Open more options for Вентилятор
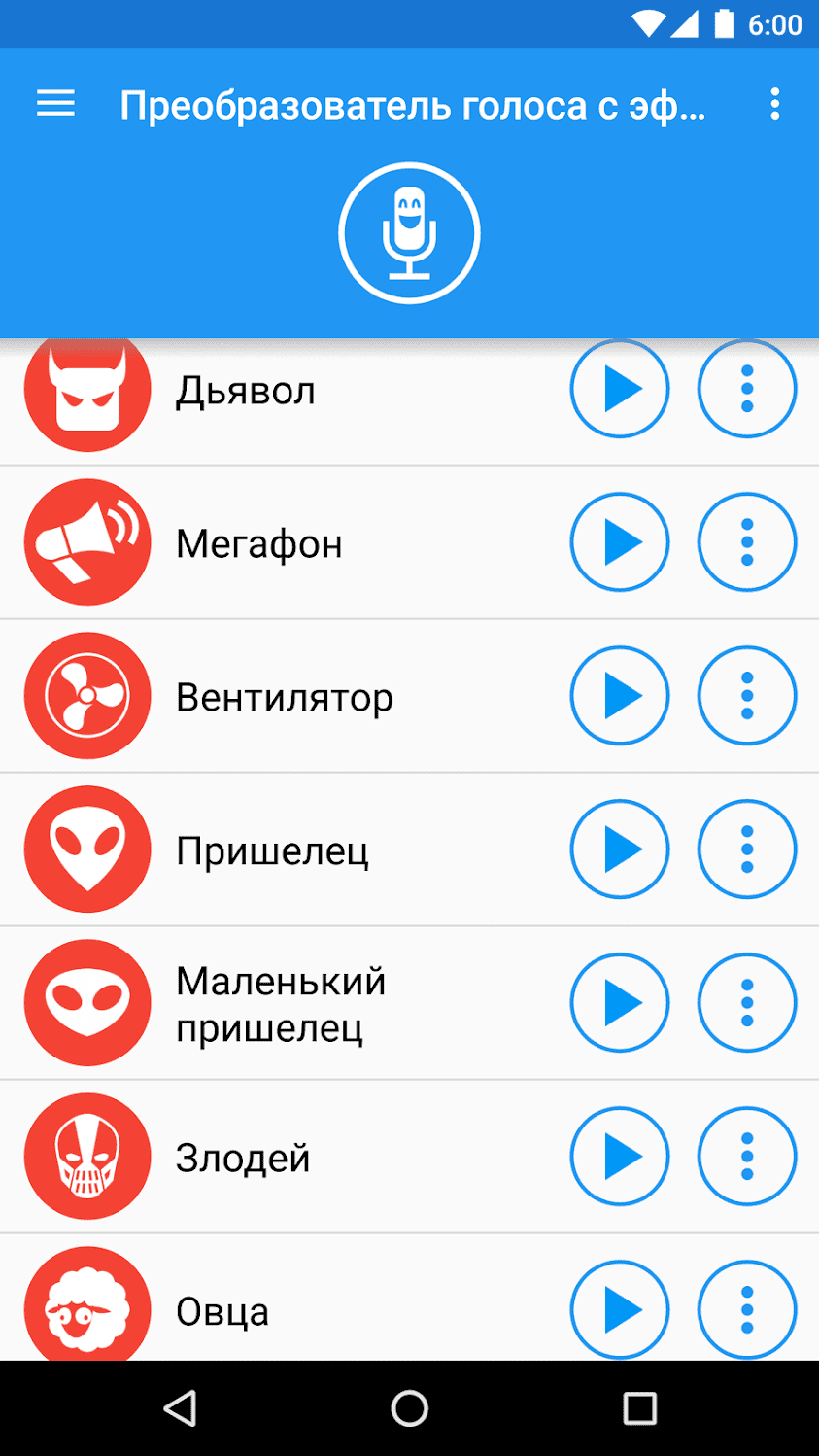 click(747, 696)
